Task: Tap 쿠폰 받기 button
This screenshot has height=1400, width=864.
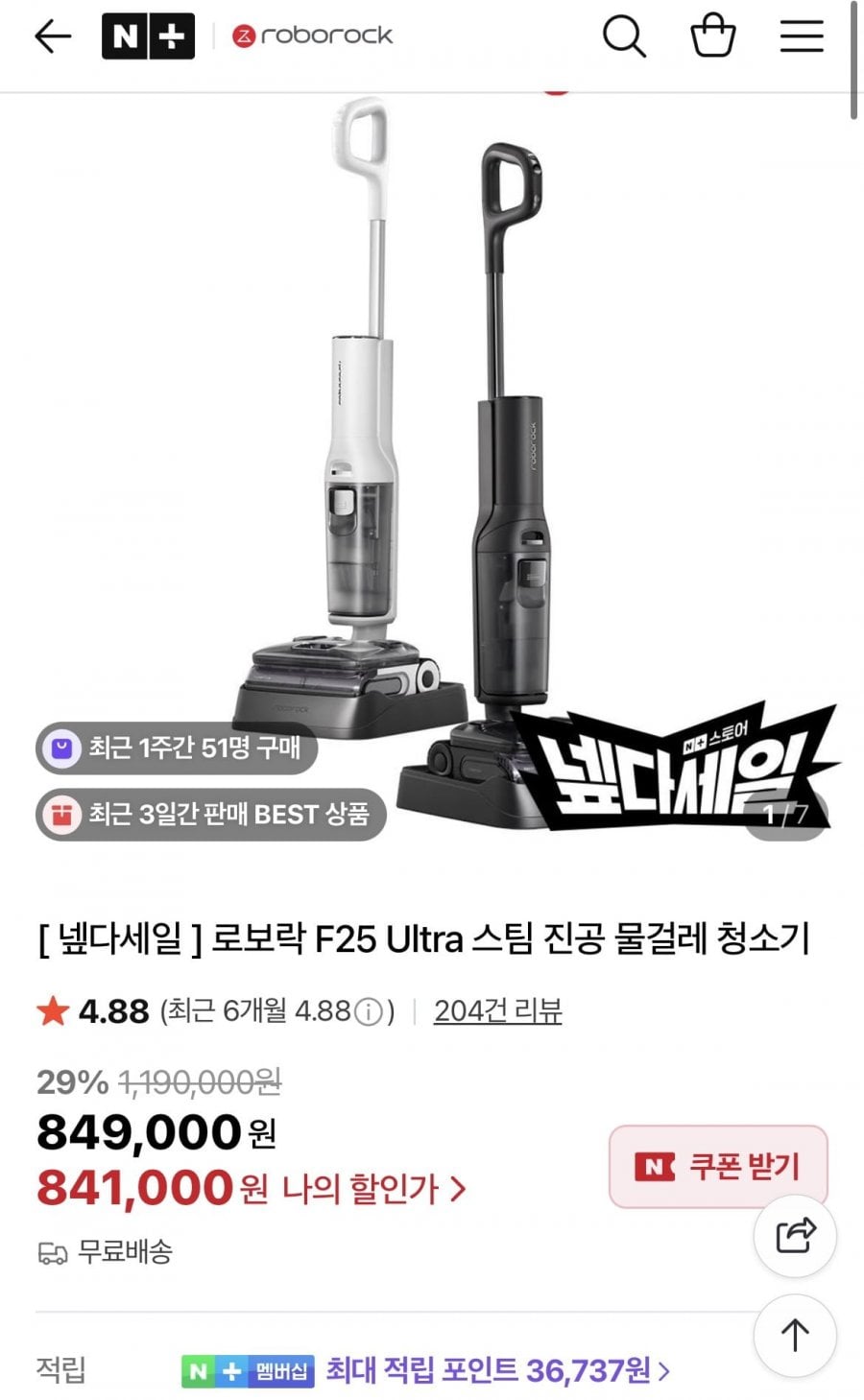Action: point(718,1167)
